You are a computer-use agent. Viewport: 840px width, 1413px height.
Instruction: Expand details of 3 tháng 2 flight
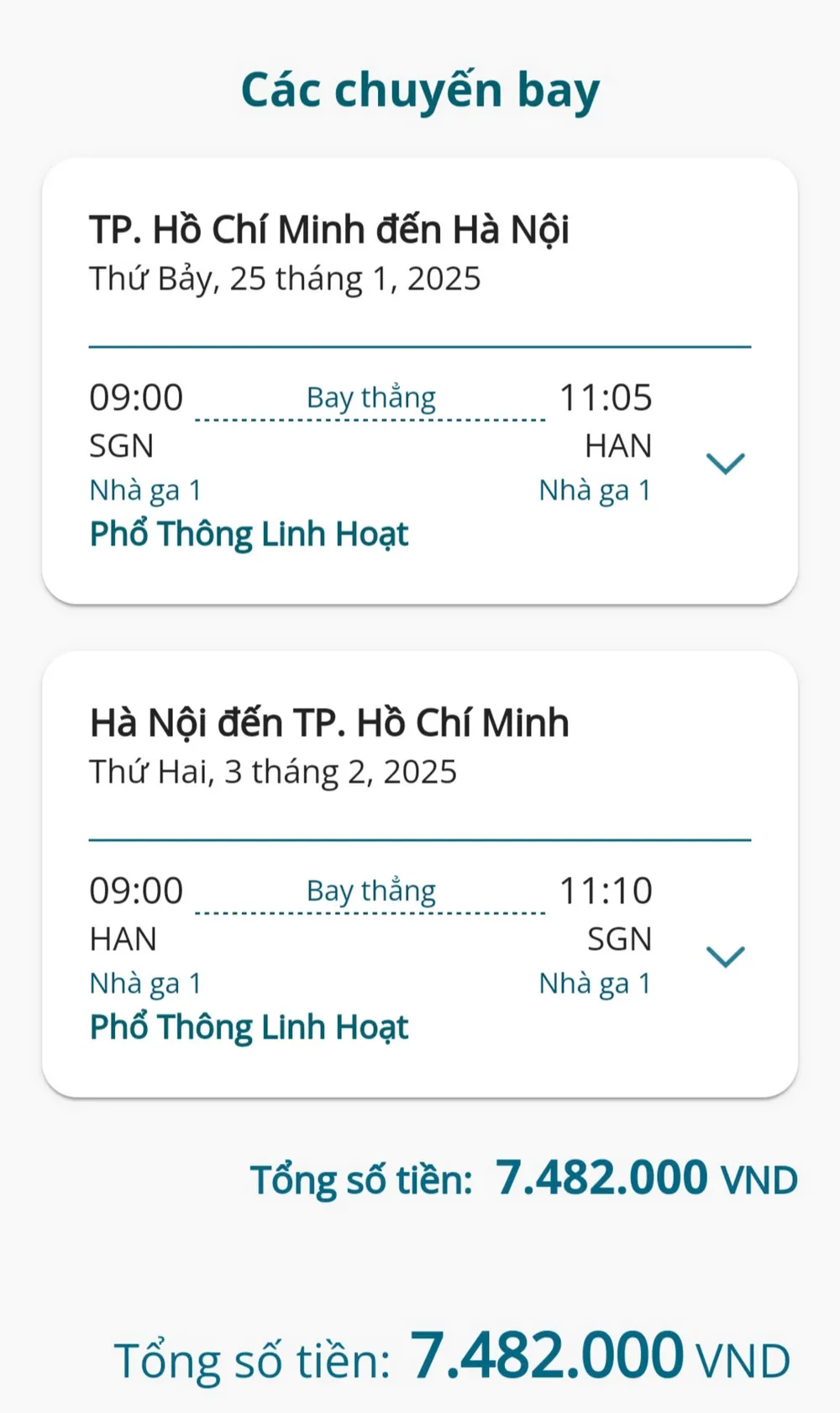(x=725, y=956)
